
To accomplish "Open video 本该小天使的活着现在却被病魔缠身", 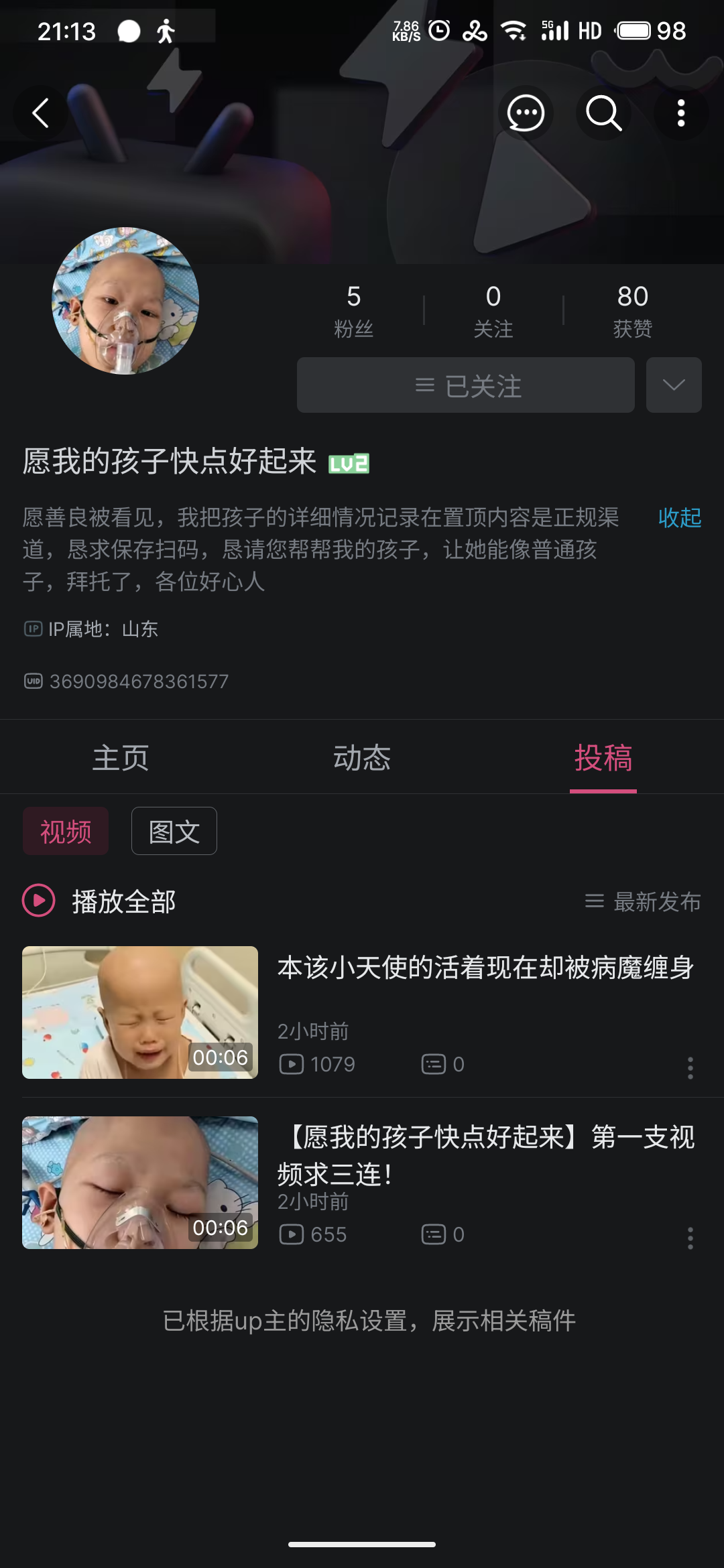I will click(x=485, y=968).
